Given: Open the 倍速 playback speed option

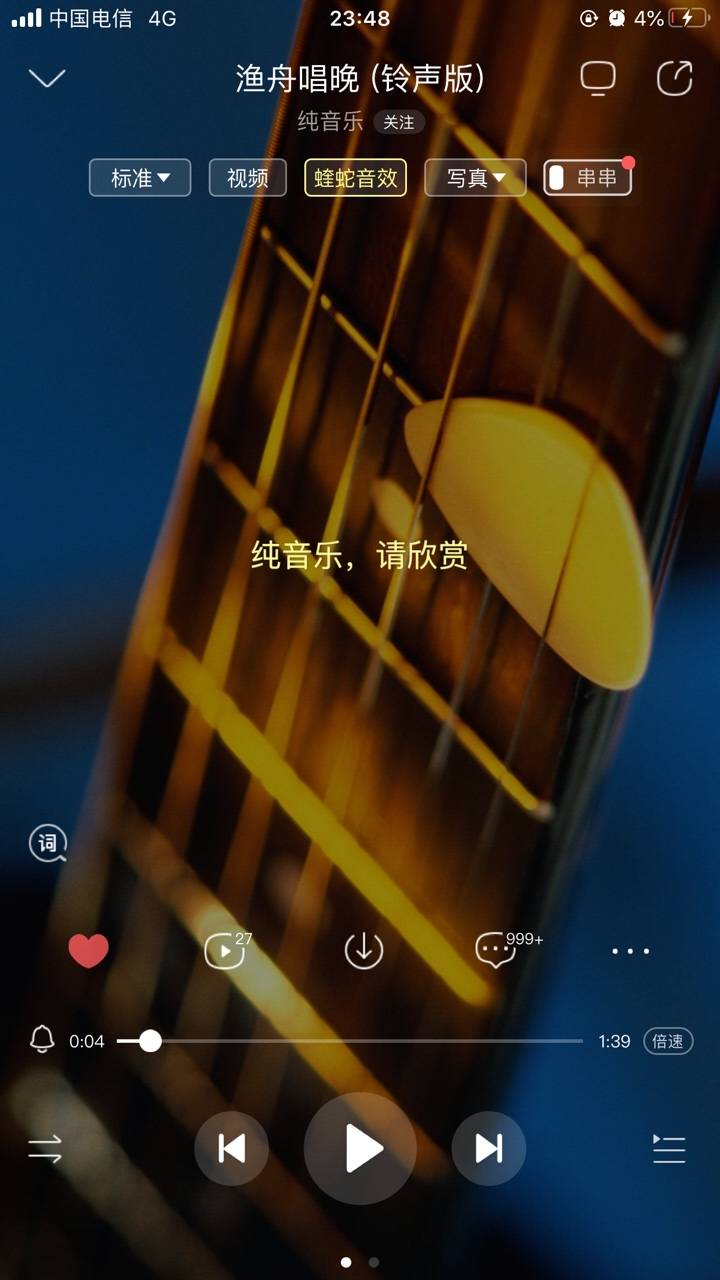Looking at the screenshot, I should click(x=668, y=1041).
